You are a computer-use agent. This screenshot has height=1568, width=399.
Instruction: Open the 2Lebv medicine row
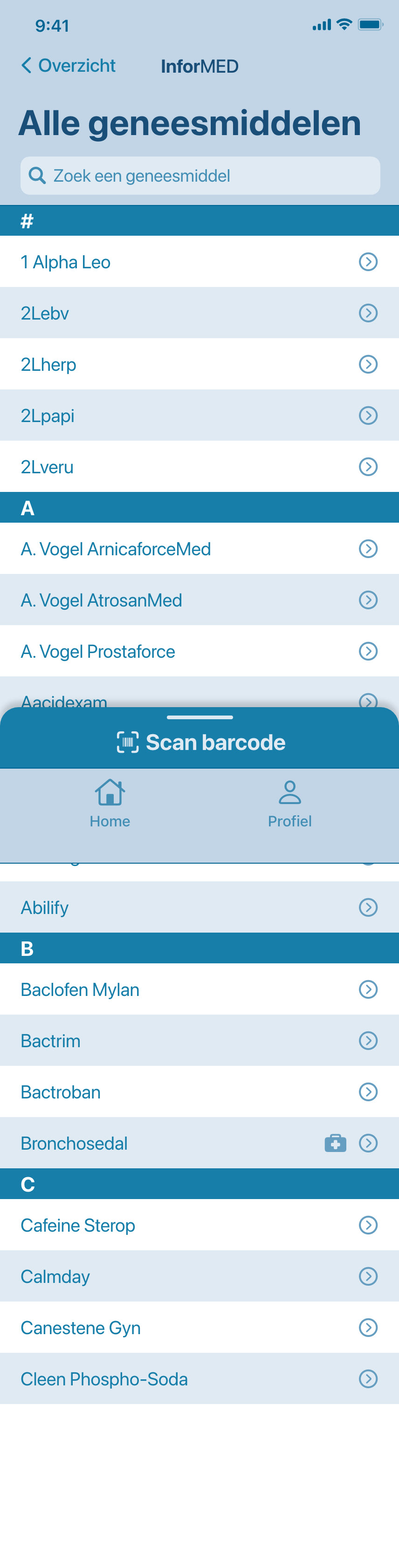click(x=199, y=313)
